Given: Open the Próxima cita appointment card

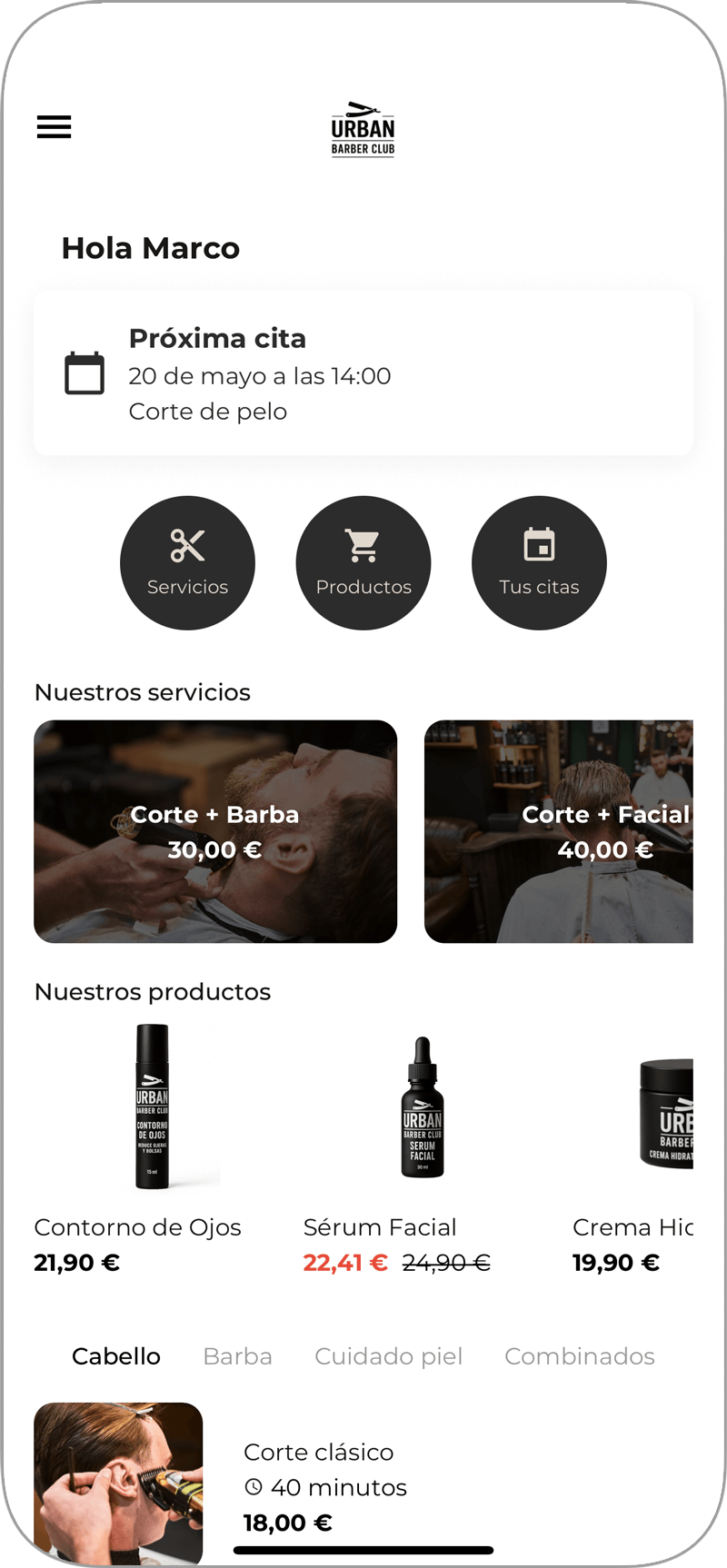Looking at the screenshot, I should (x=363, y=373).
